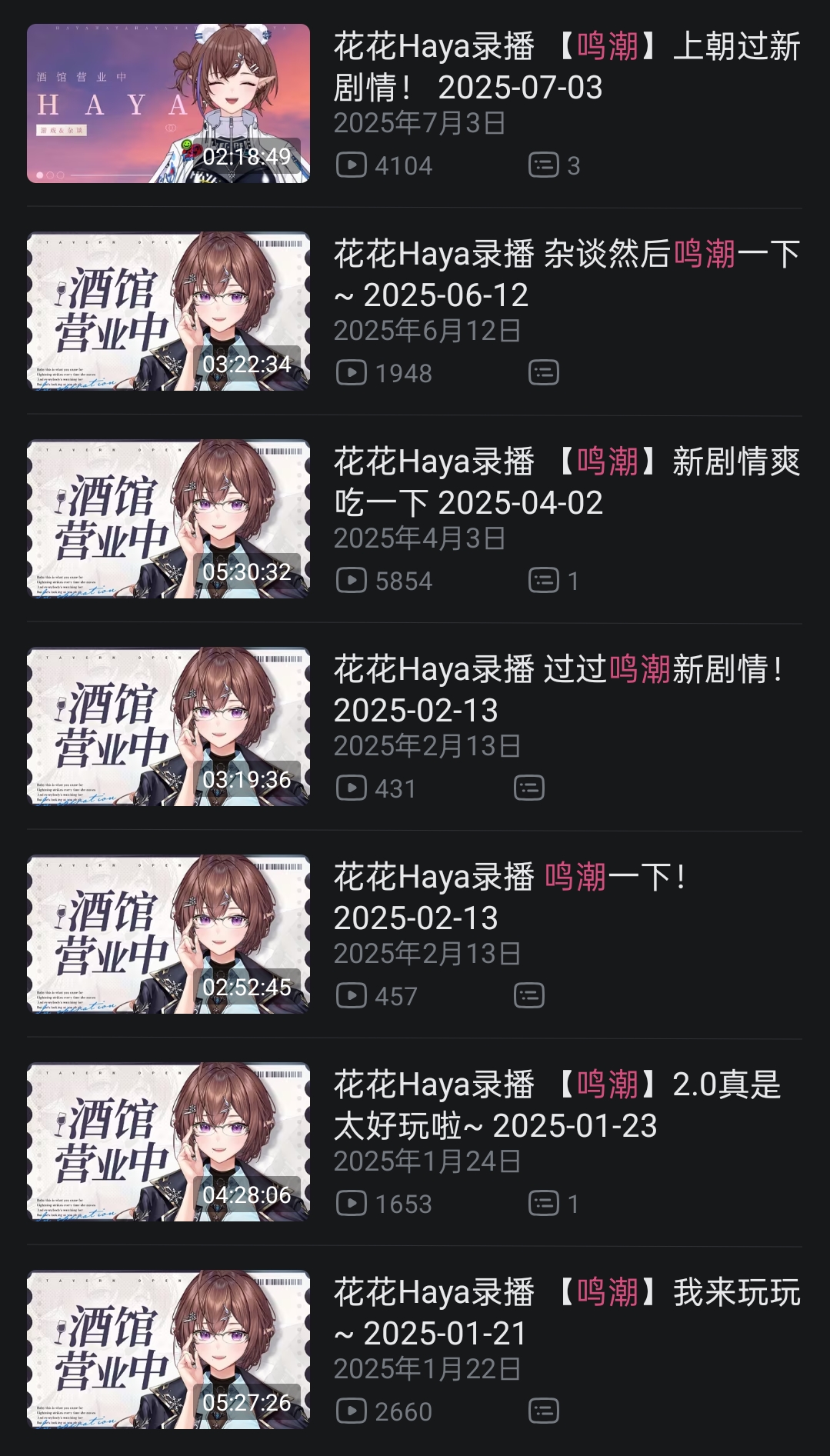Image resolution: width=830 pixels, height=1456 pixels.
Task: Open the 2025-07-03 鸣潮 上朝过新剧情 video
Action: (566, 67)
